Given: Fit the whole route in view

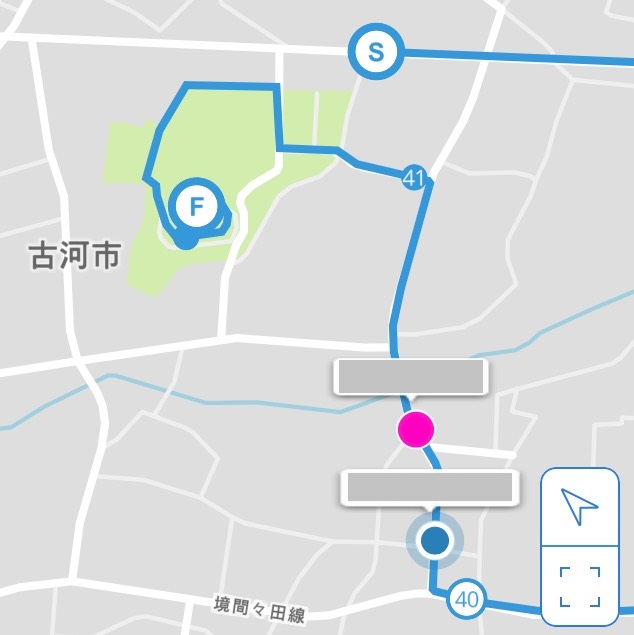Looking at the screenshot, I should click(579, 586).
